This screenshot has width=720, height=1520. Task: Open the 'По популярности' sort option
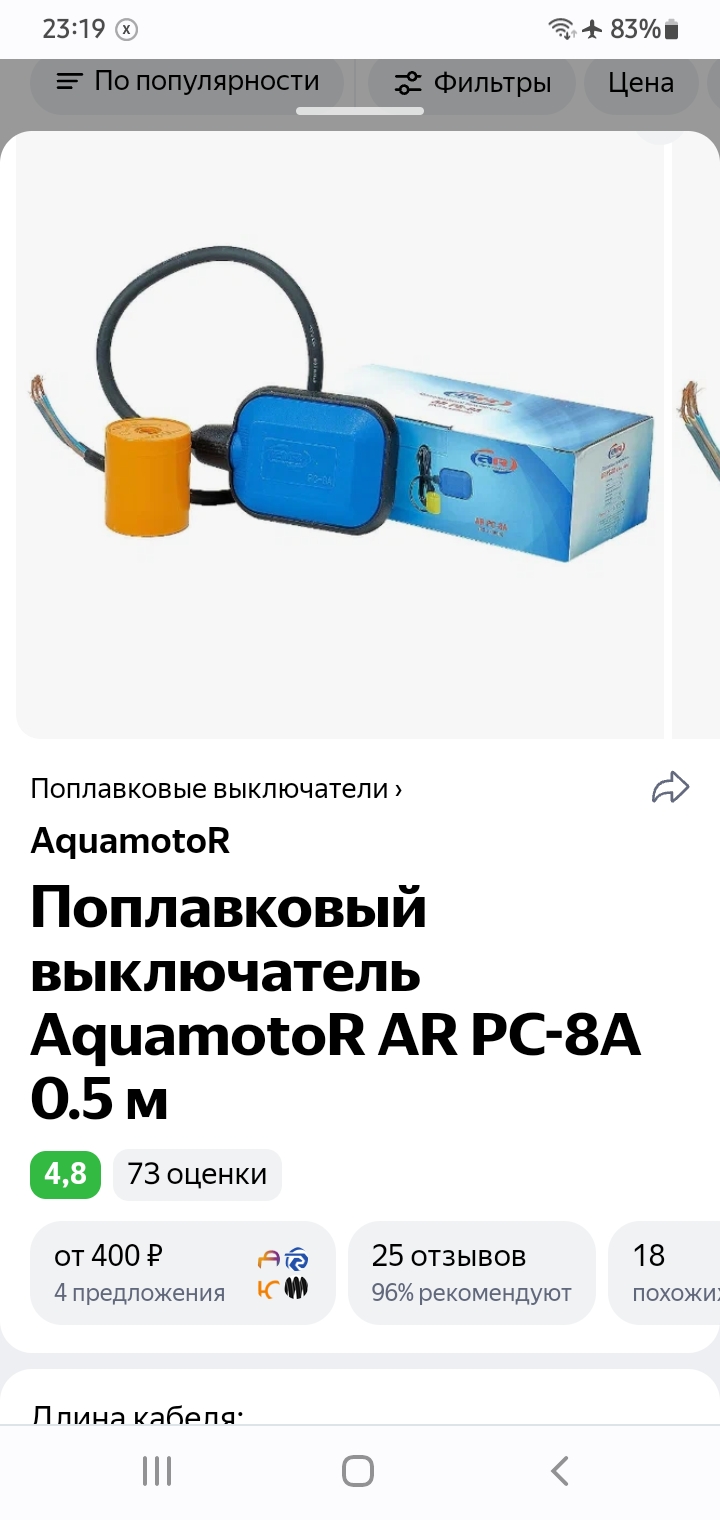point(187,82)
